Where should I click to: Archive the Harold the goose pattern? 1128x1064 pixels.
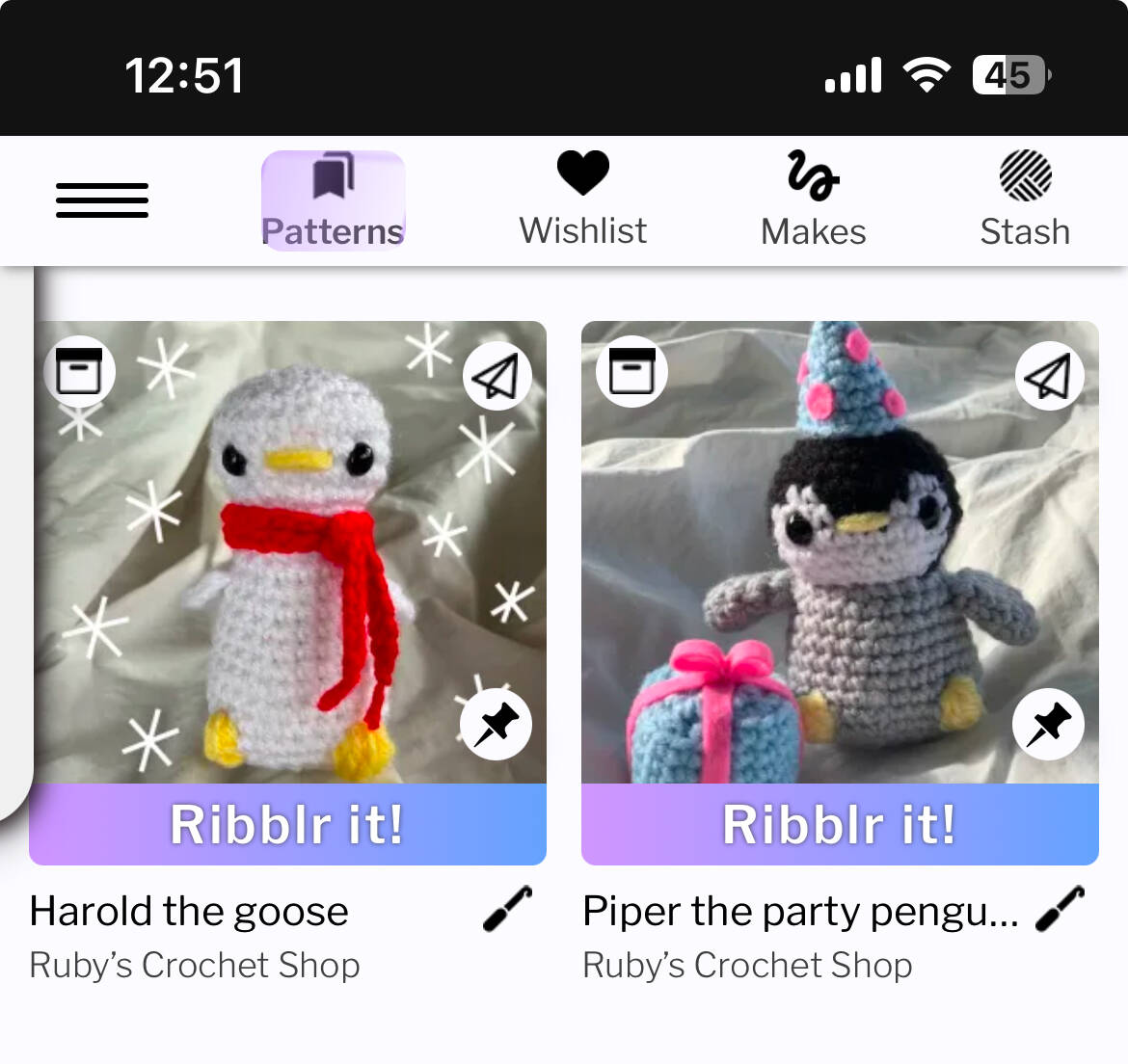coord(79,371)
